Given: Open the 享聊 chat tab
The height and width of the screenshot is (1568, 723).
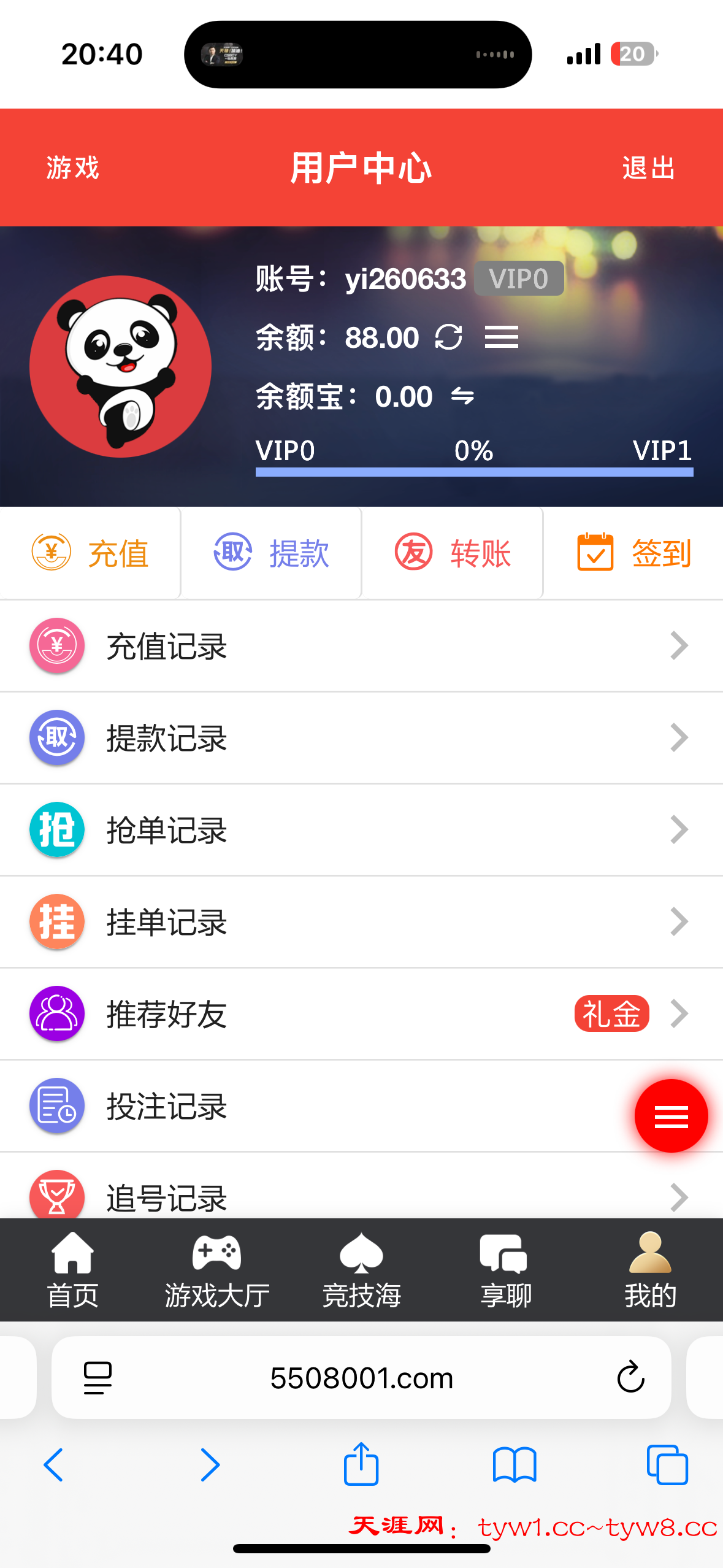Looking at the screenshot, I should tap(506, 1270).
